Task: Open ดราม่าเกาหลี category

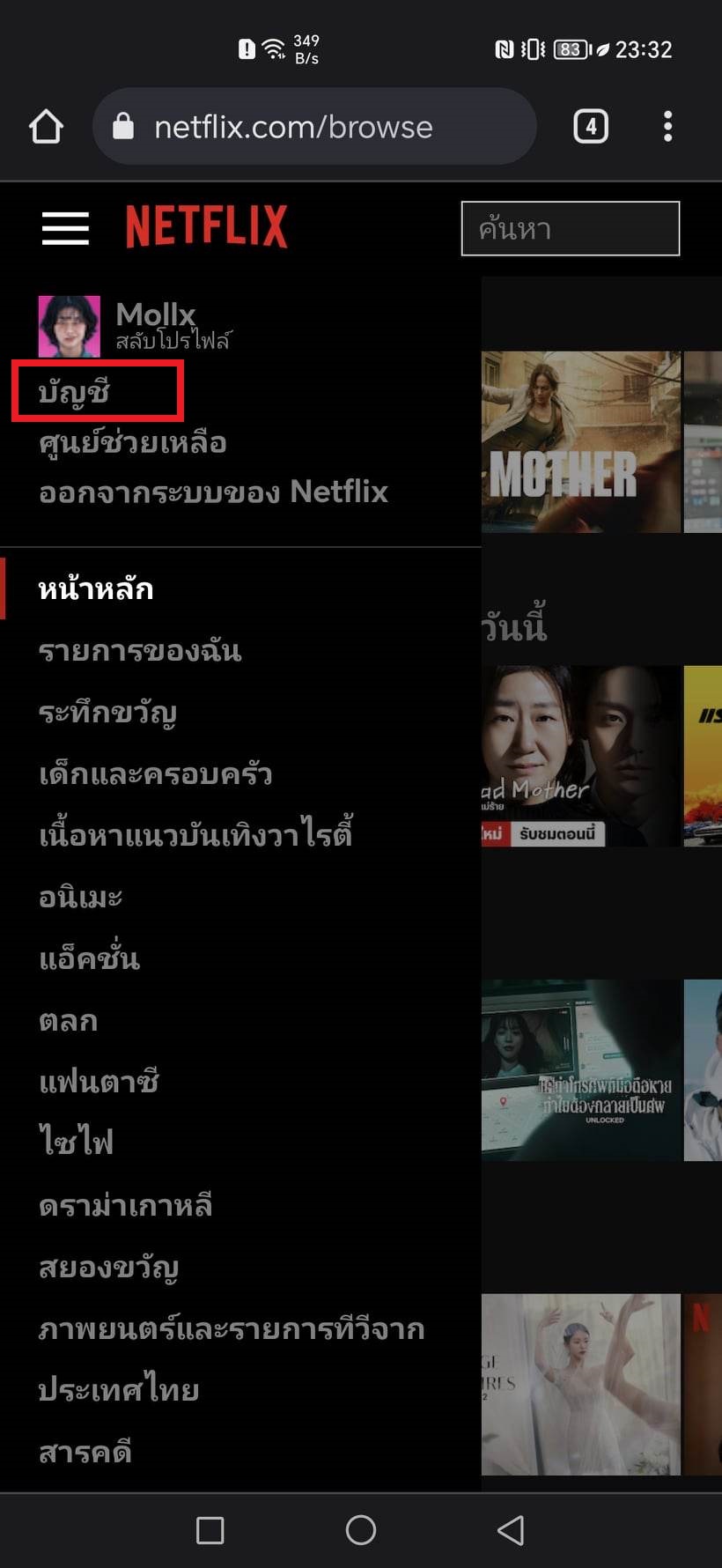Action: point(125,1205)
